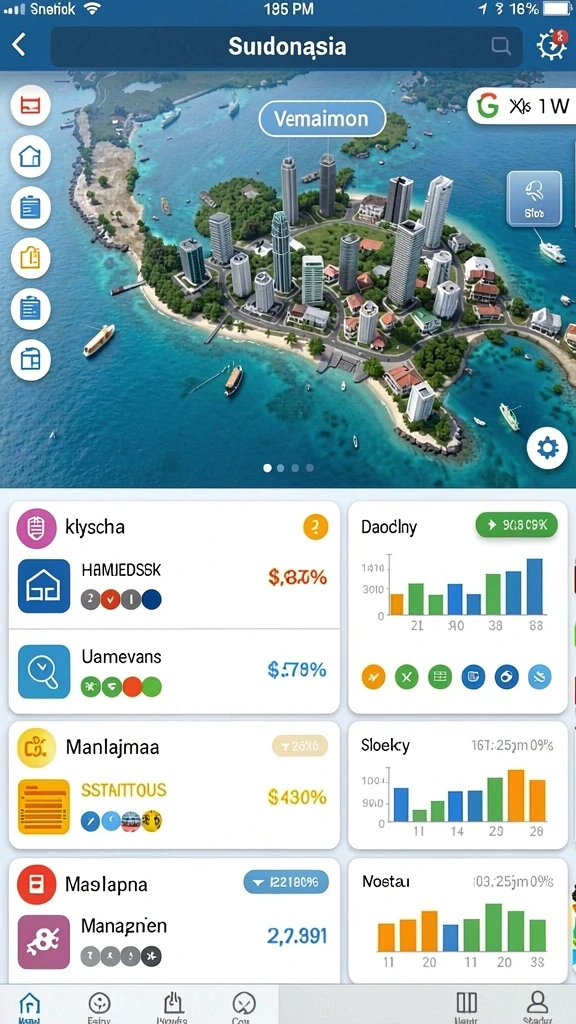The image size is (576, 1024).
Task: Tap the Vemaimon label on the map
Action: pyautogui.click(x=322, y=119)
